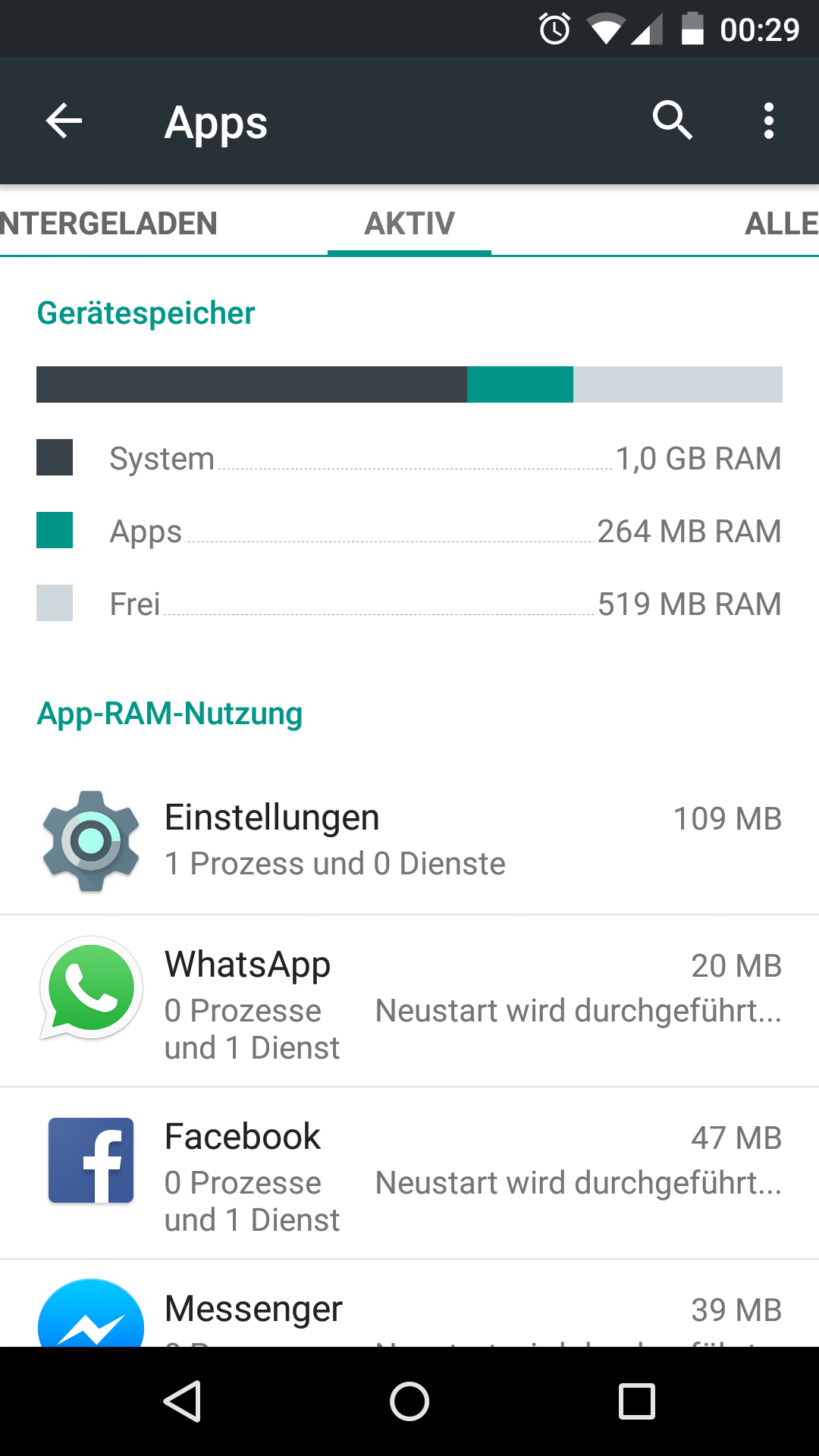Go back using the arrow icon
The width and height of the screenshot is (819, 1456).
tap(64, 121)
